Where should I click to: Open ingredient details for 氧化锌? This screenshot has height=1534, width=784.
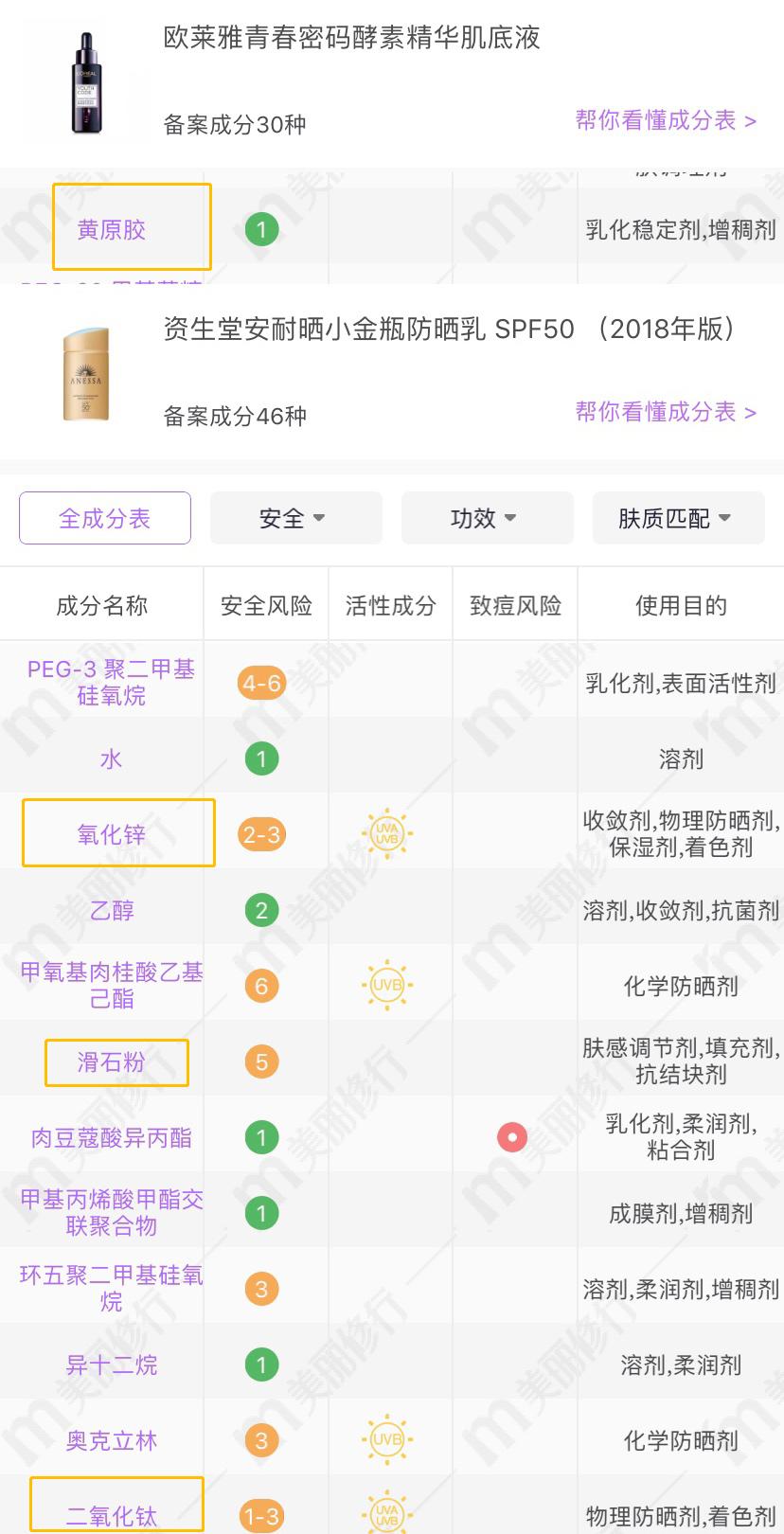(x=112, y=834)
